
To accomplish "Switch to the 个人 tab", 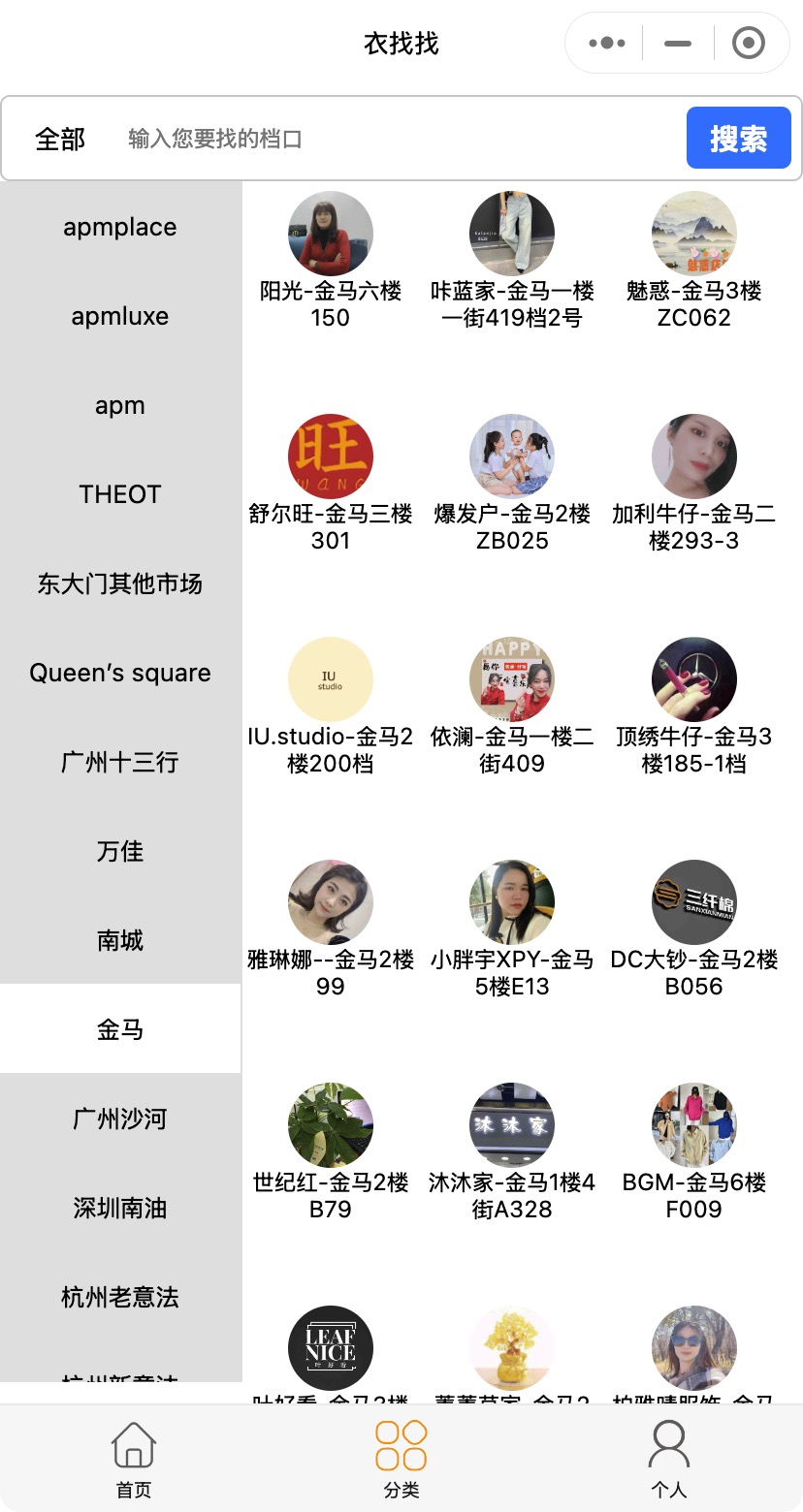I will point(669,1459).
